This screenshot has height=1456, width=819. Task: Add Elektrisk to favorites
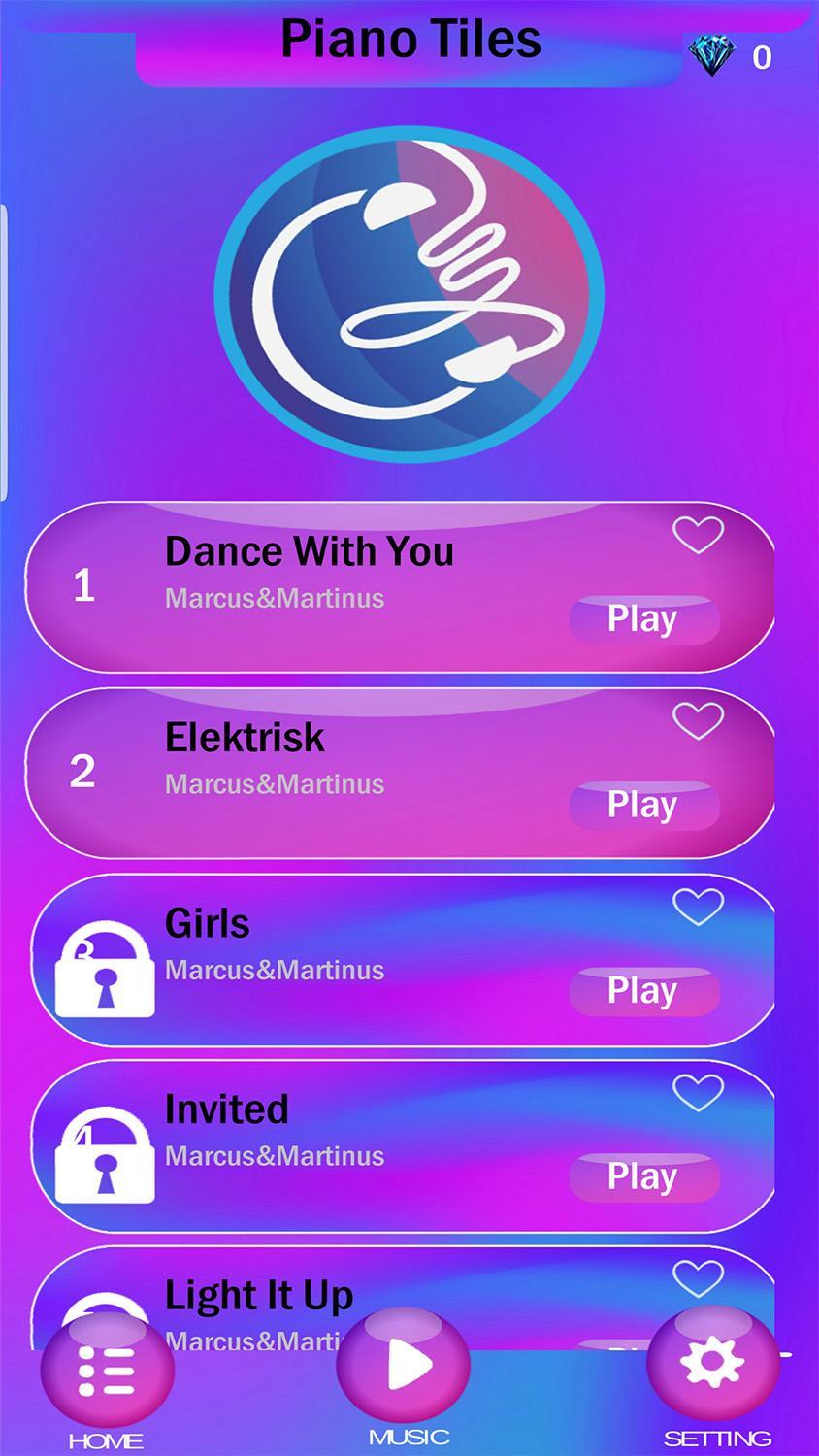(698, 720)
